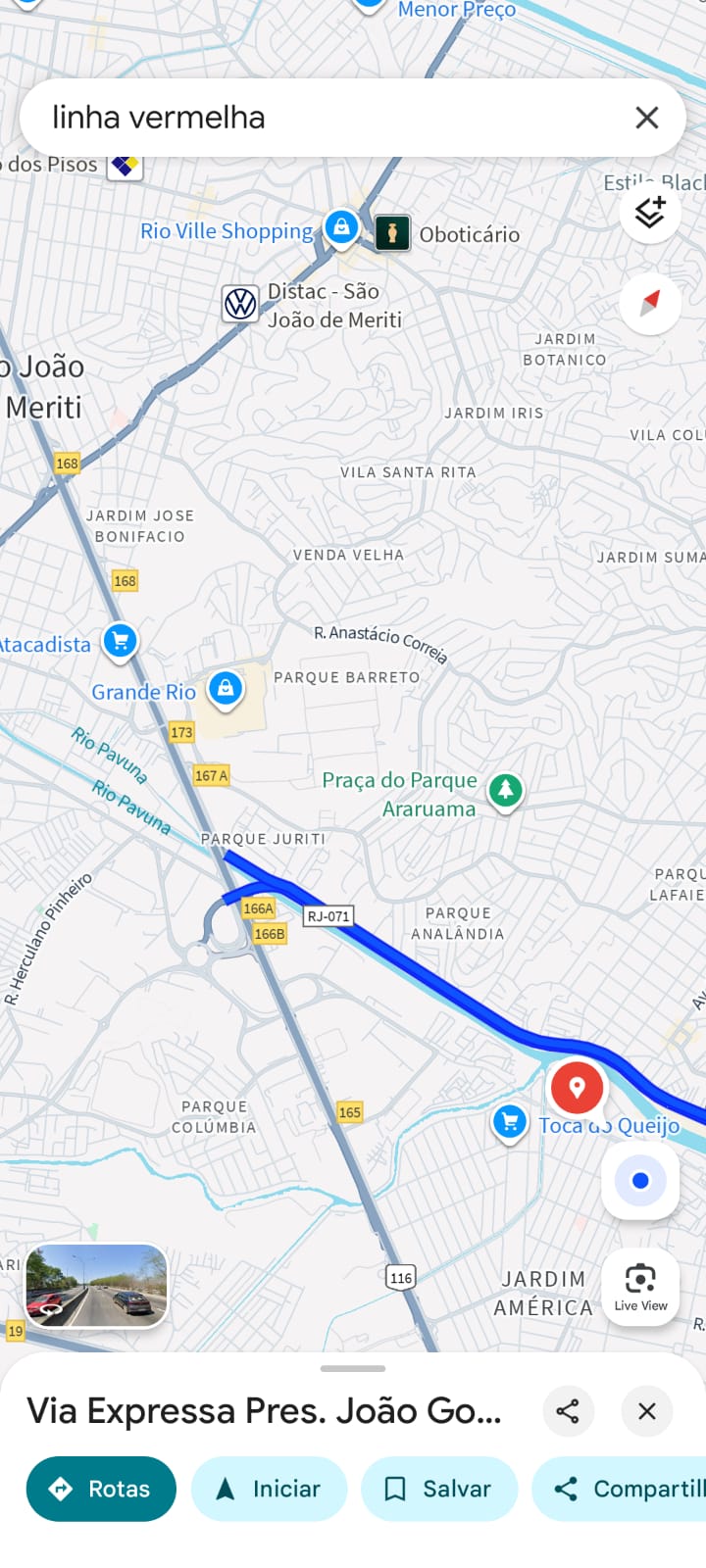
Task: Reset map orientation with the compass
Action: click(x=649, y=303)
